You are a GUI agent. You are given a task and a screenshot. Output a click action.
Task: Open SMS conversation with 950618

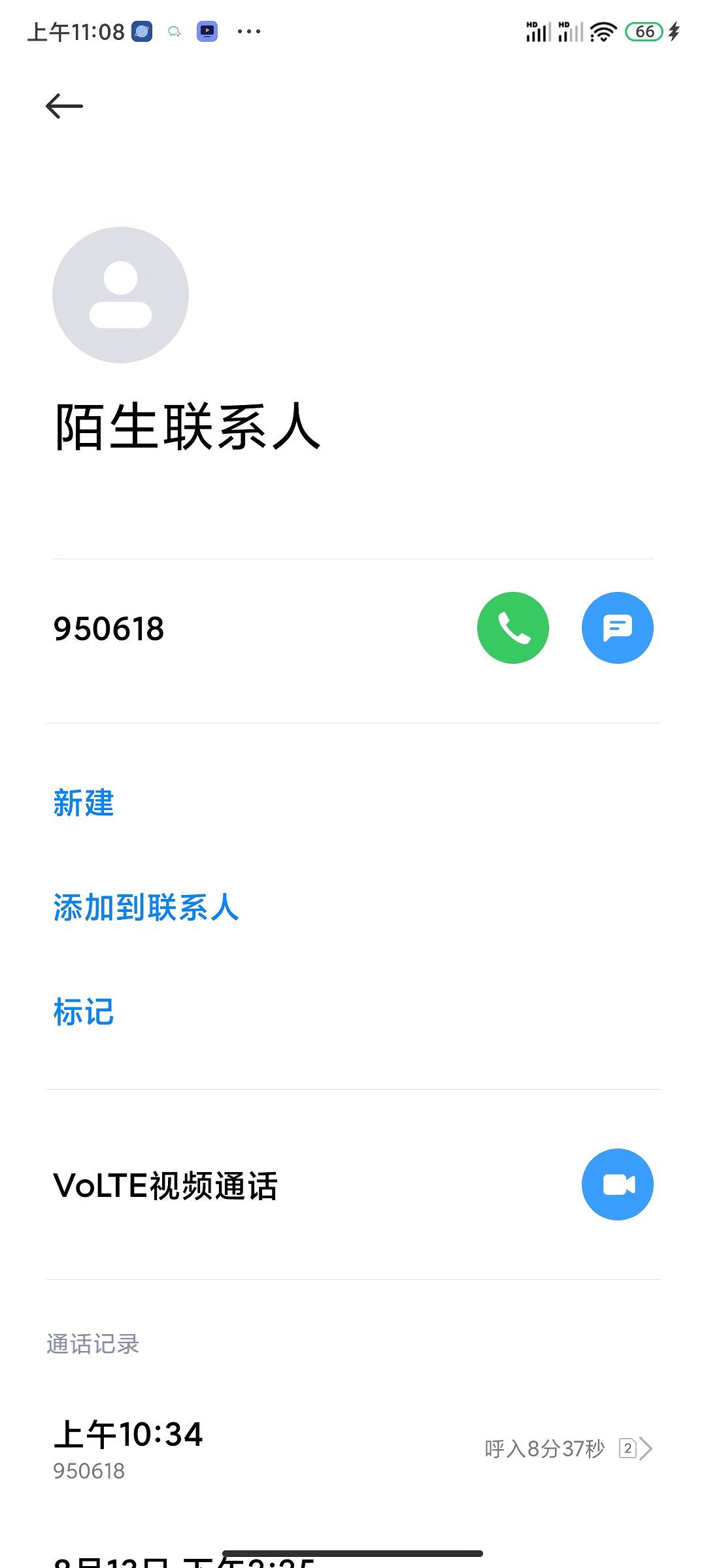tap(617, 628)
